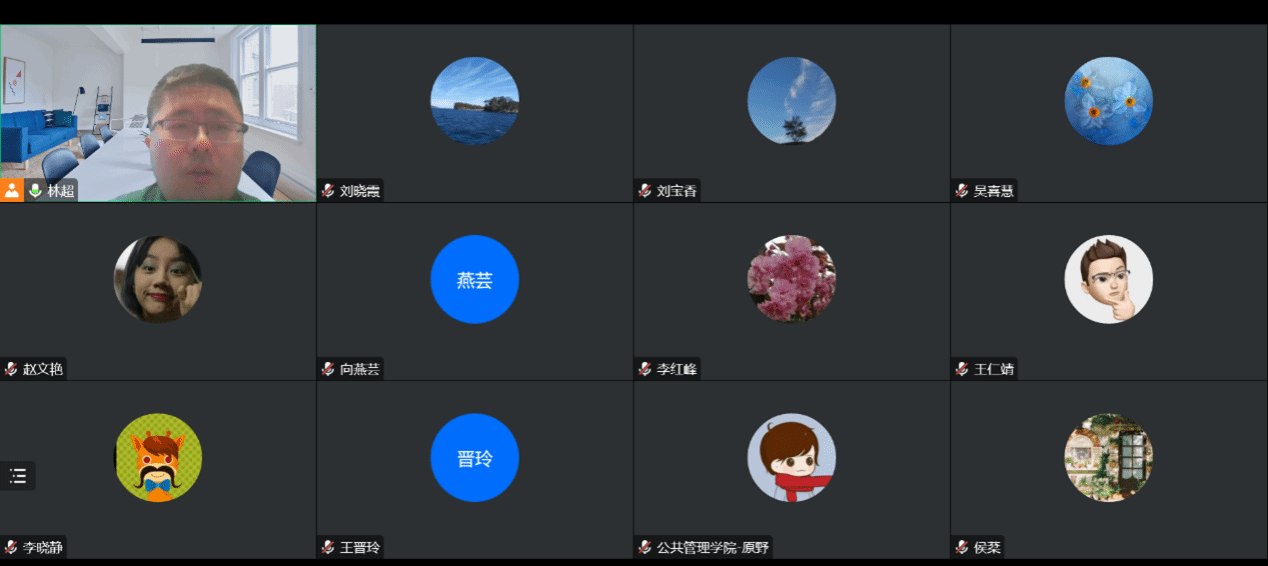Open 吴喜慧's participant tile
Viewport: 1268px width, 566px height.
pos(1108,113)
